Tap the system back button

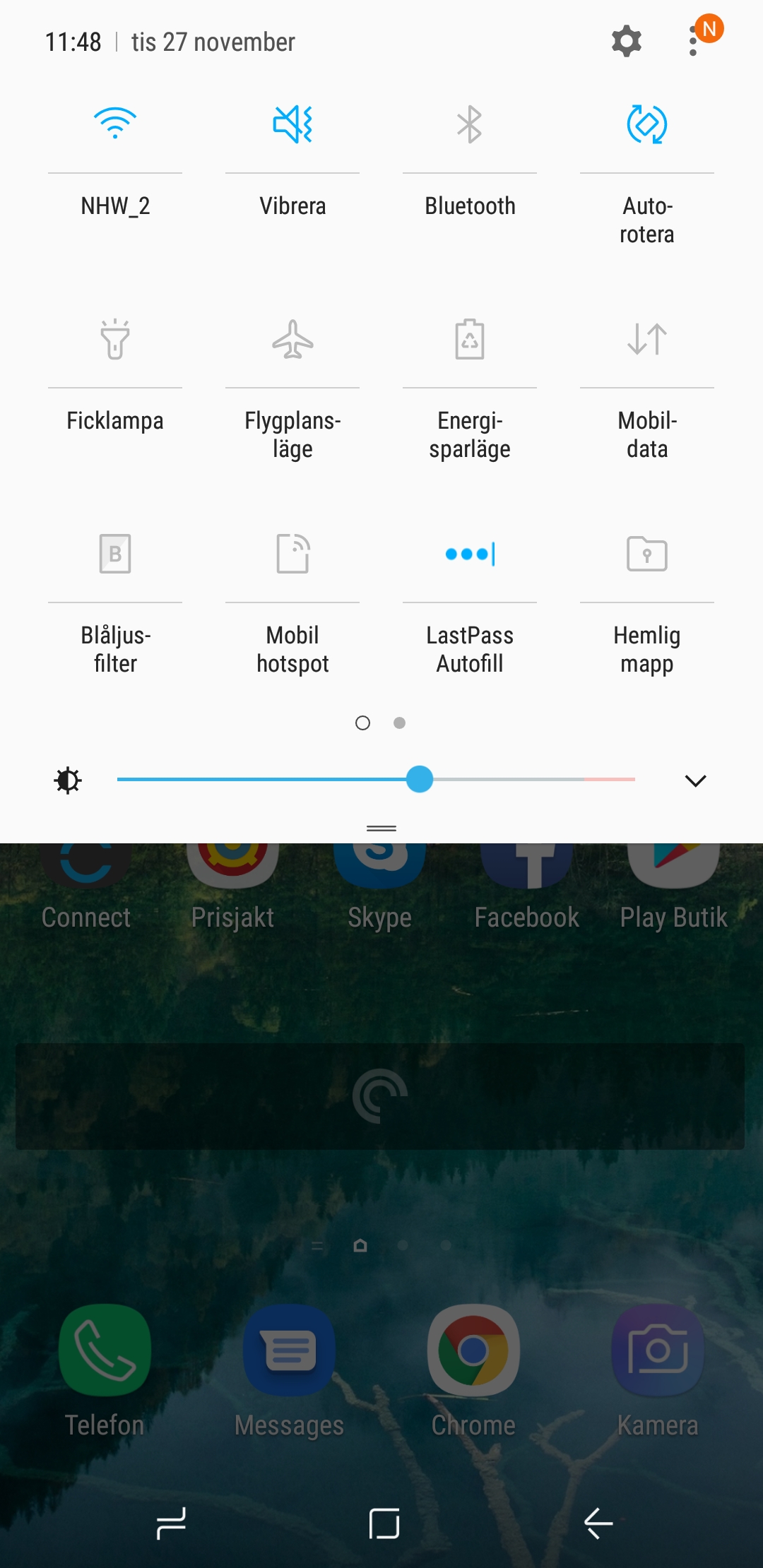point(598,1523)
